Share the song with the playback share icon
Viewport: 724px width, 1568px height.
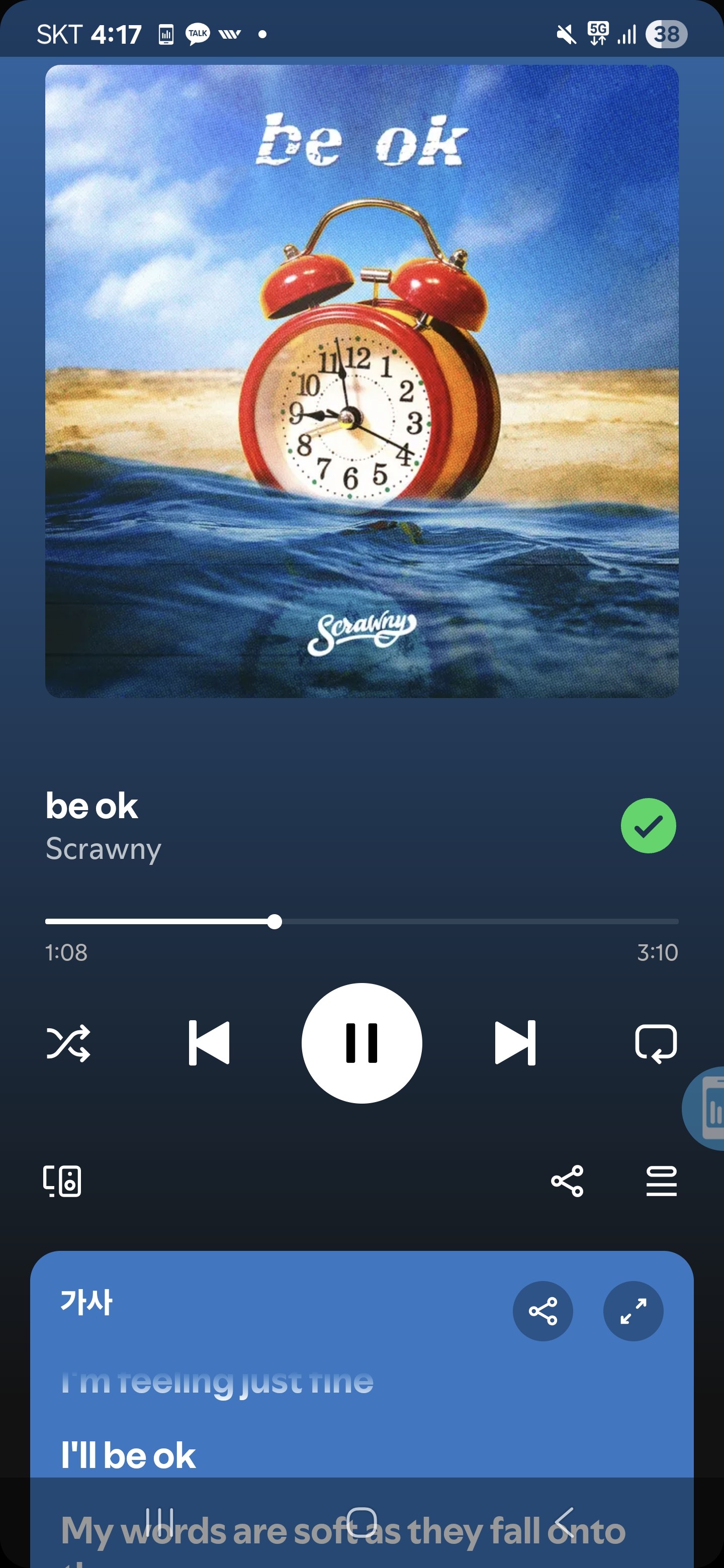point(567,1181)
